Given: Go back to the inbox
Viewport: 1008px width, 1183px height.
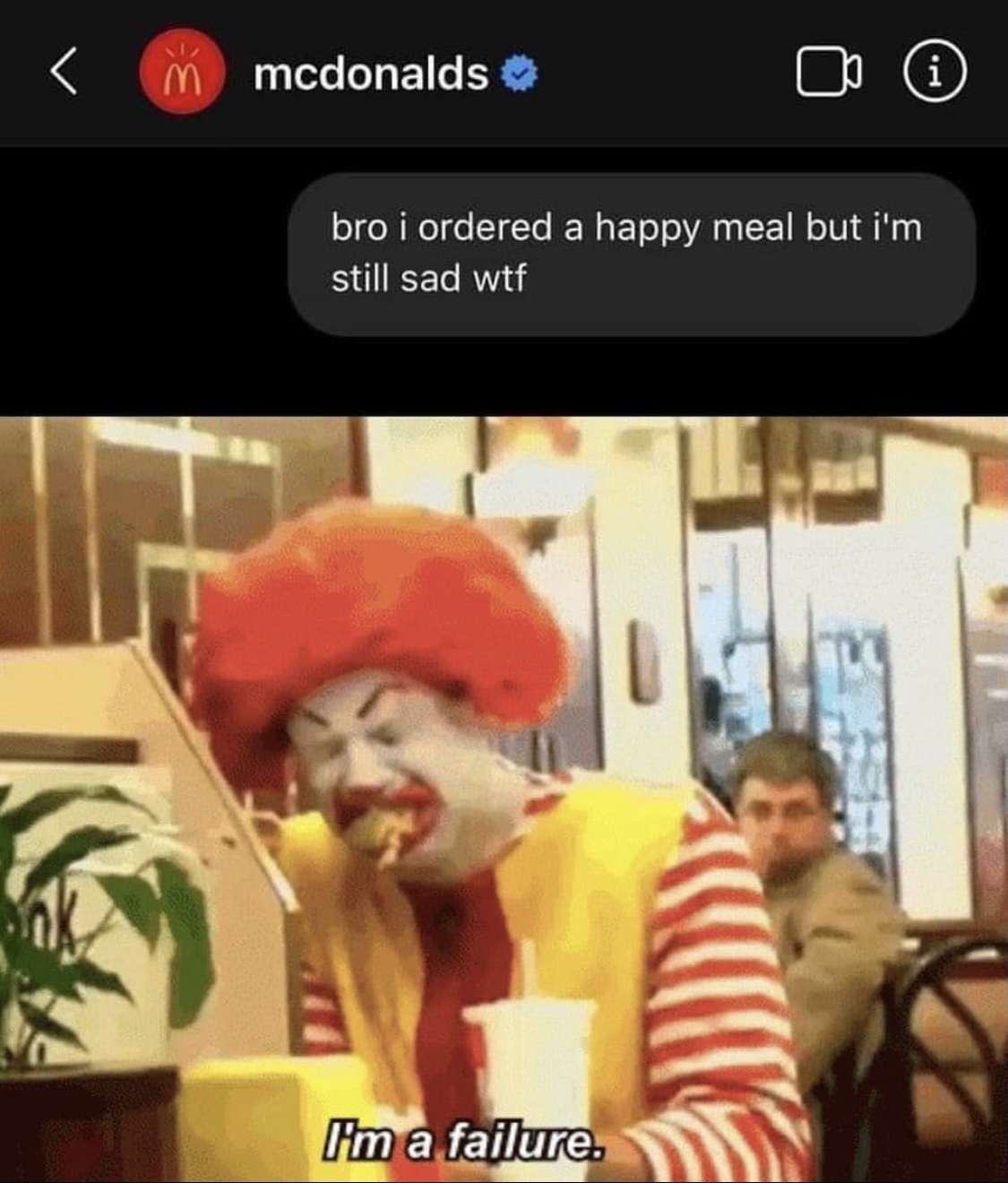Looking at the screenshot, I should pos(63,73).
